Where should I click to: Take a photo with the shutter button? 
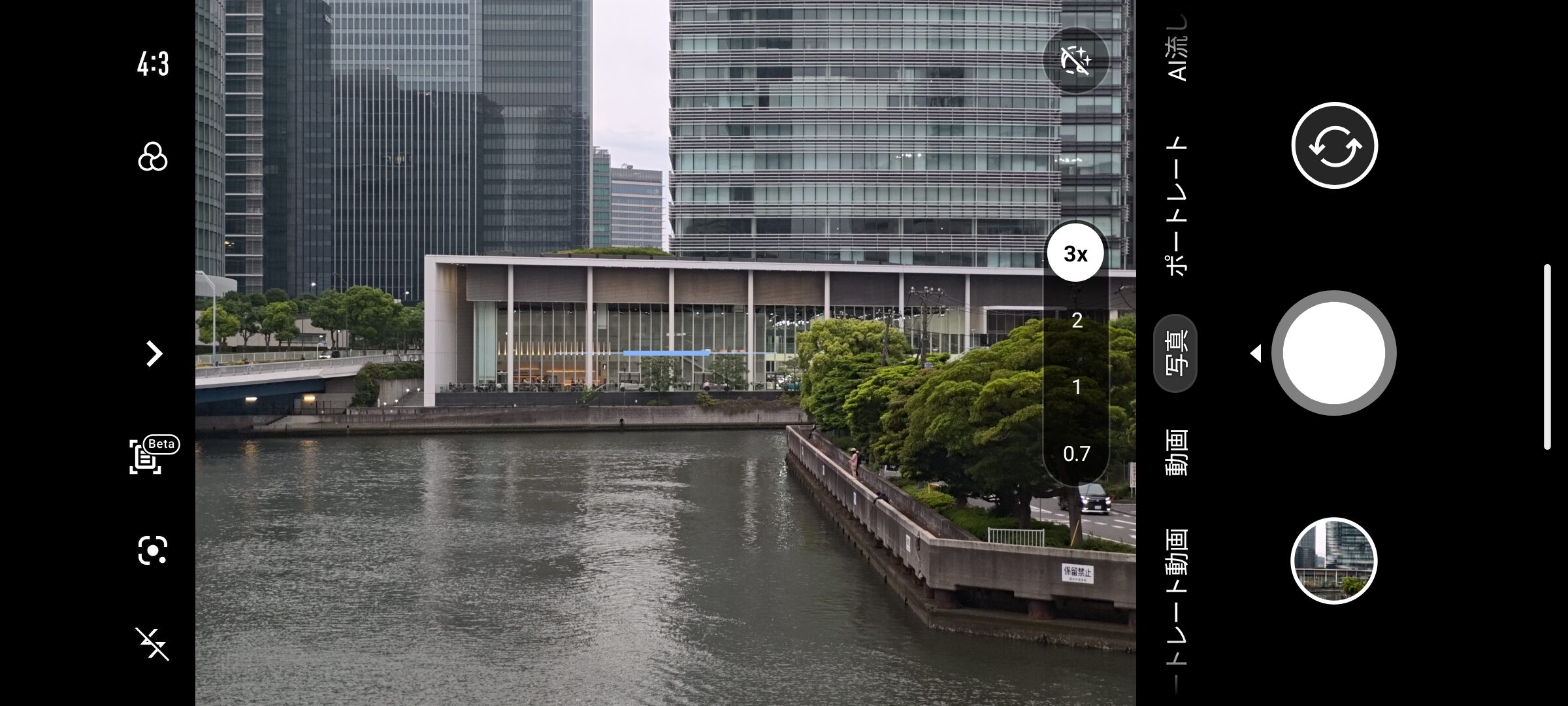coord(1333,354)
